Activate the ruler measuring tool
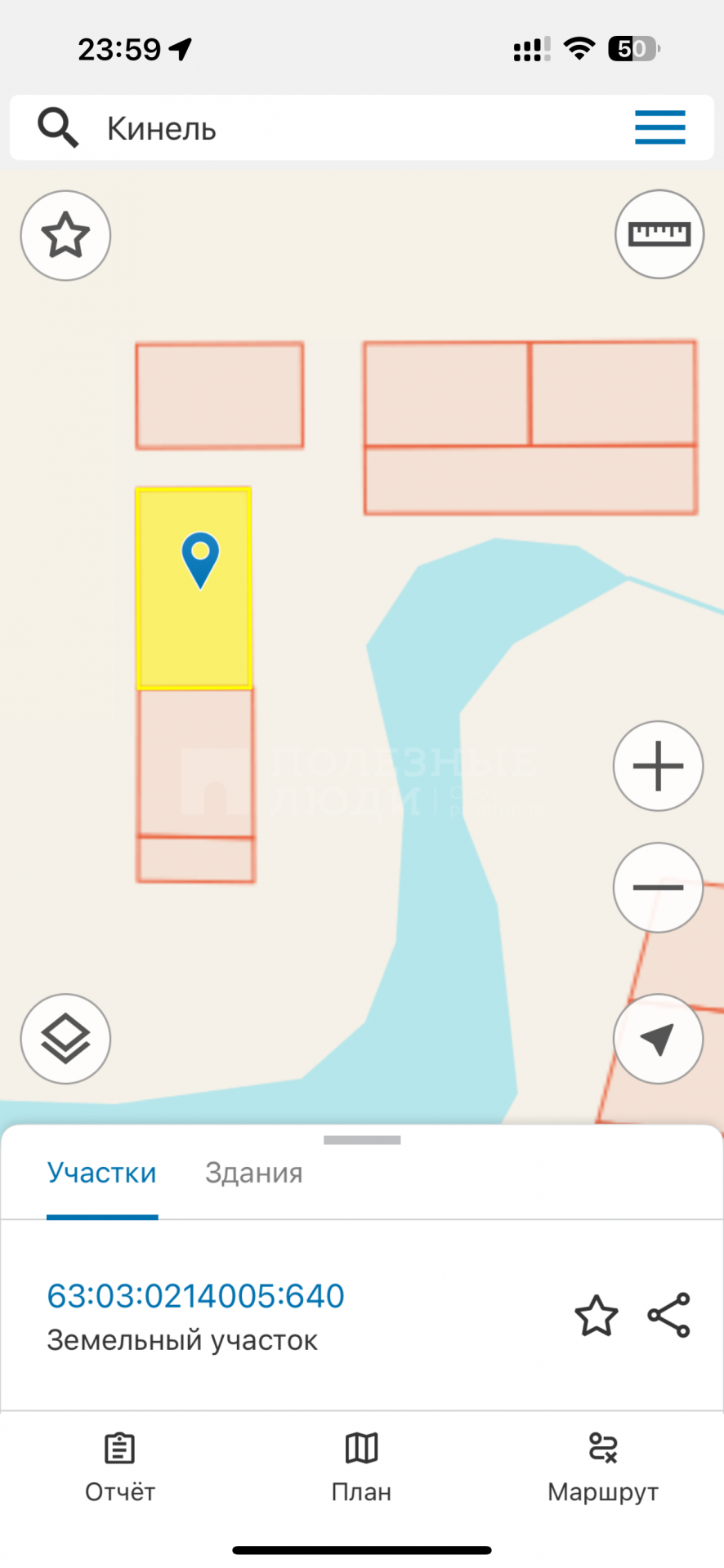Screen dimensions: 724x1568 click(x=659, y=234)
